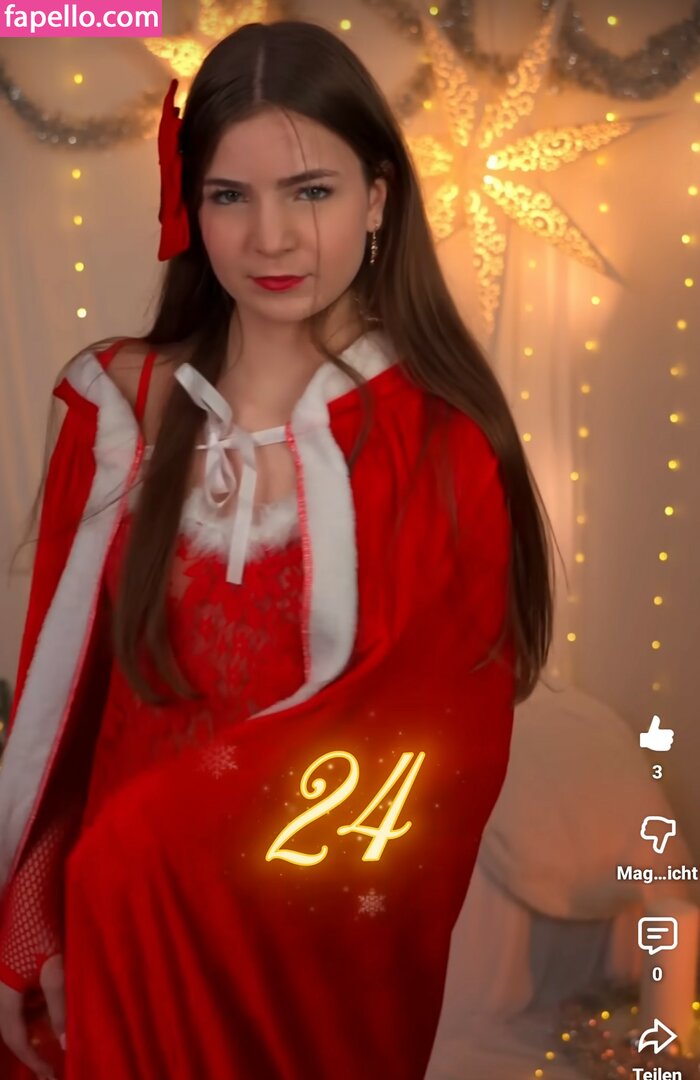Tap the dislike thumbs-down icon
700x1080 pixels.
(657, 833)
